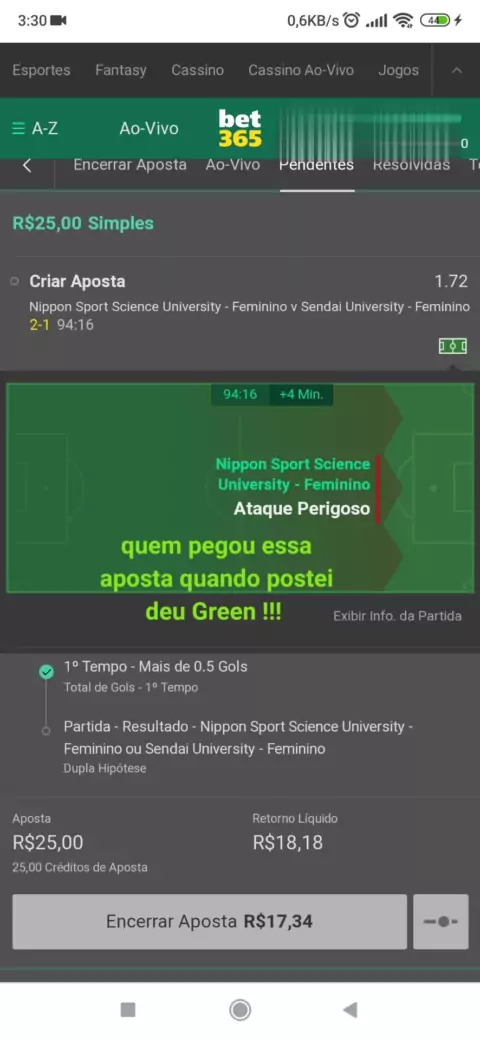This screenshot has height=1040, width=480.
Task: Open the partial cash out slider button
Action: (x=441, y=921)
